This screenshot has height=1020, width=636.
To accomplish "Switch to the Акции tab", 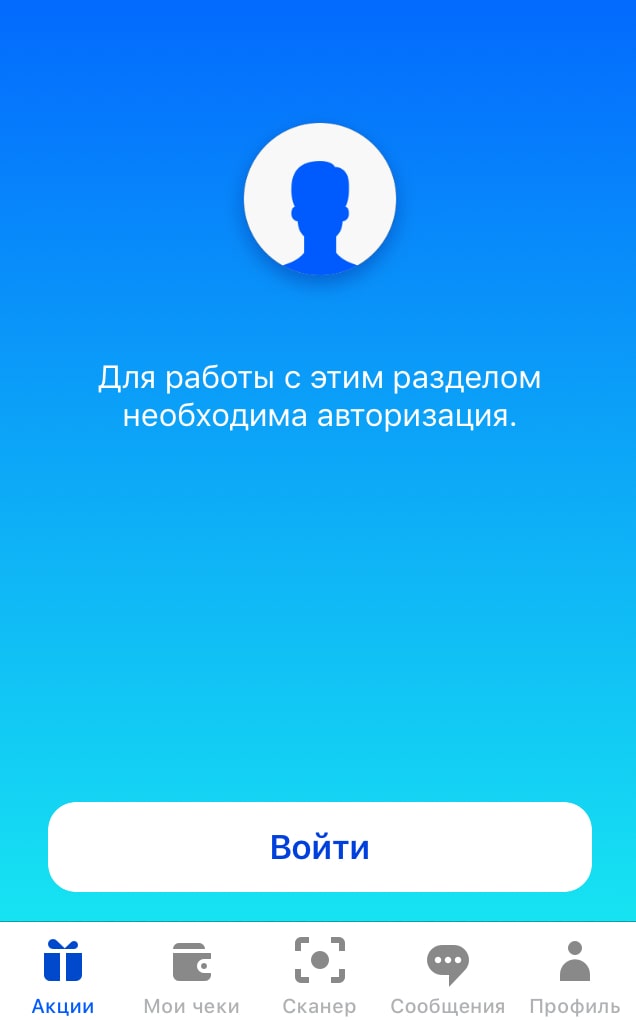I will (63, 976).
